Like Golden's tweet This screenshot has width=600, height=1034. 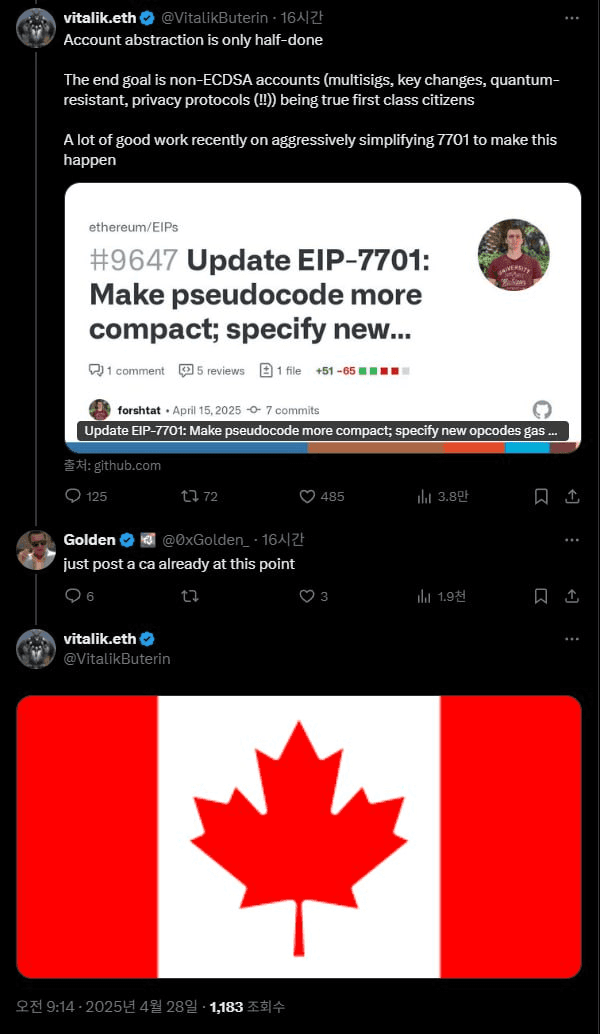coord(308,596)
